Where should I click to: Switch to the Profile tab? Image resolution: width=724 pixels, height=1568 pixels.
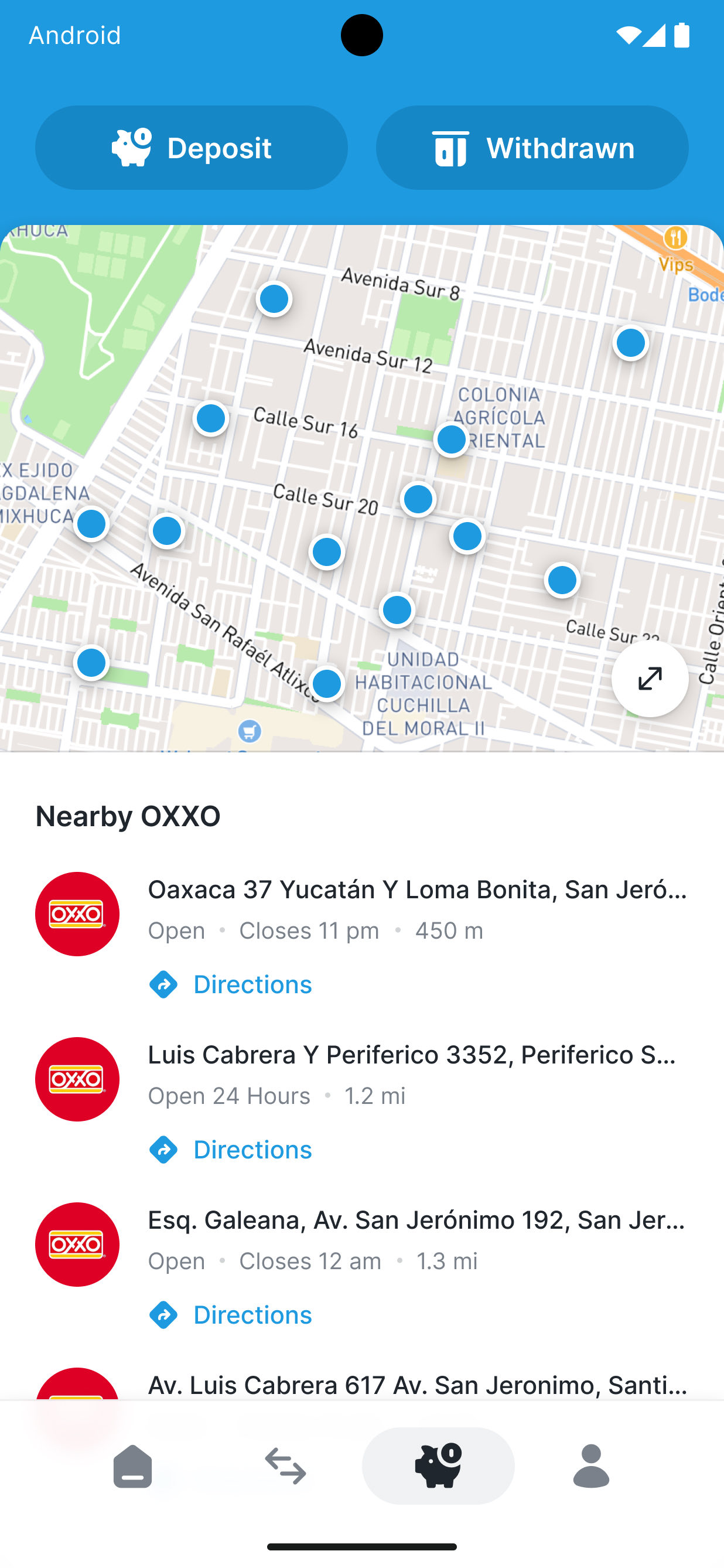tap(591, 1467)
